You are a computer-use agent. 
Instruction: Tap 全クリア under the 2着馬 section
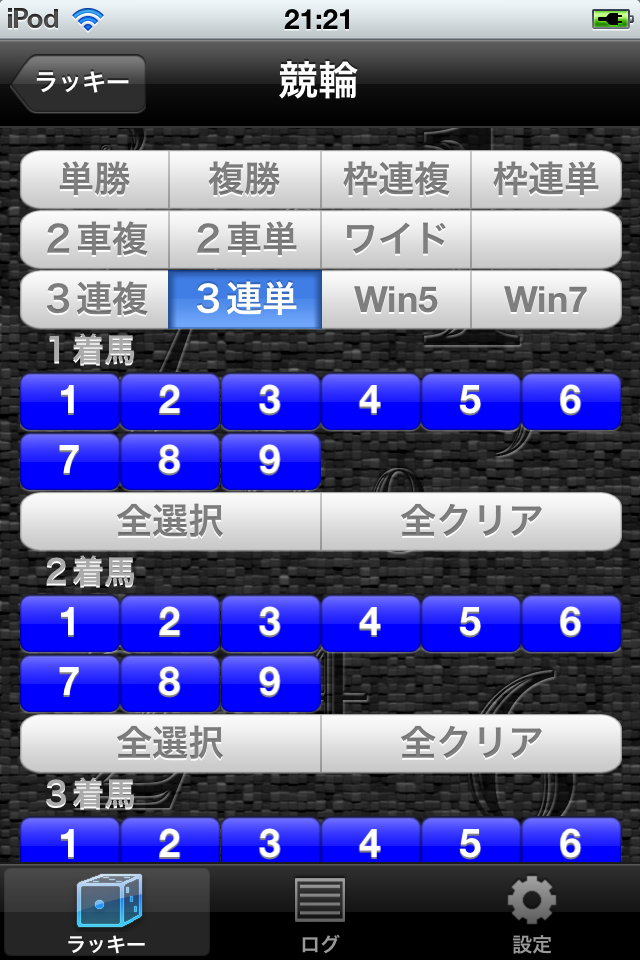[x=471, y=743]
